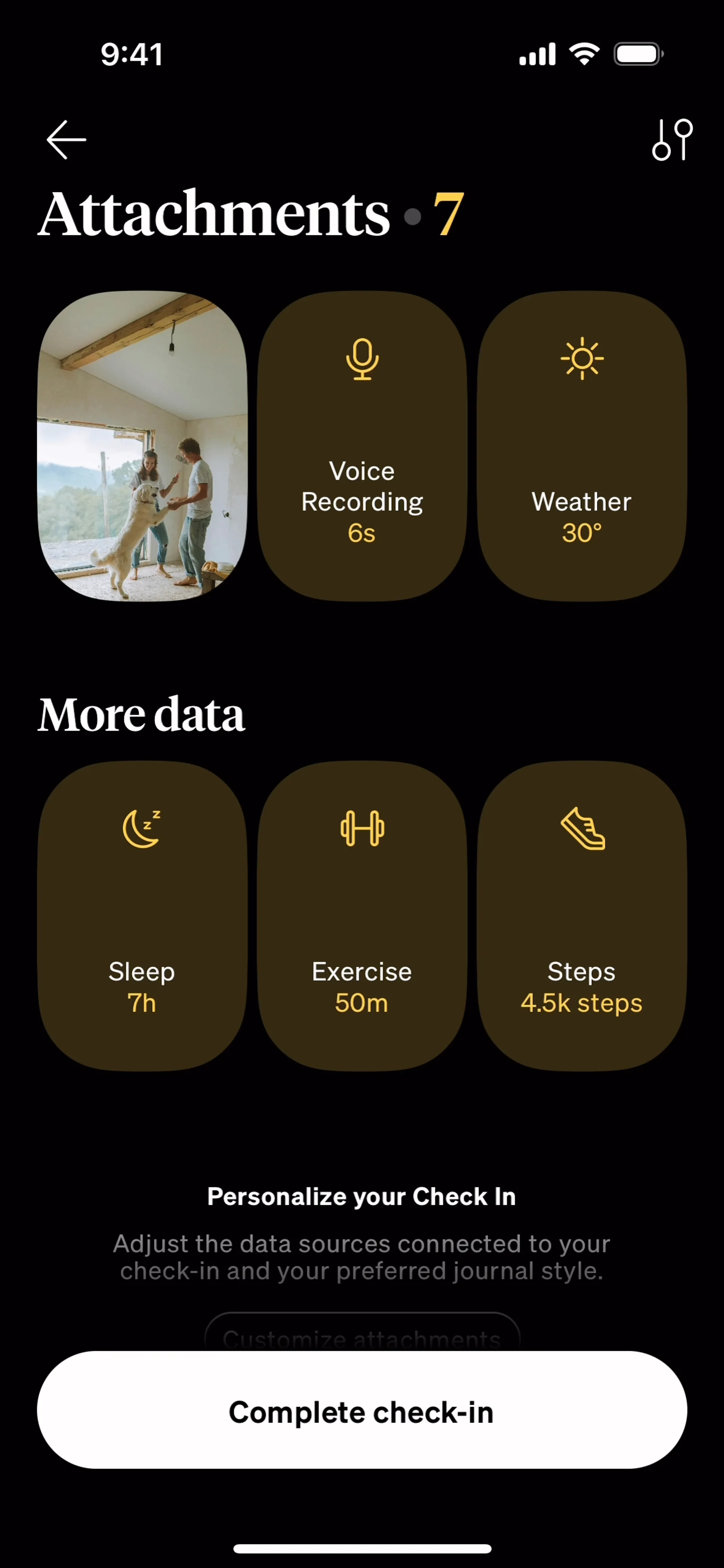This screenshot has width=724, height=1568.
Task: Open the attachment settings sliders icon
Action: point(672,140)
